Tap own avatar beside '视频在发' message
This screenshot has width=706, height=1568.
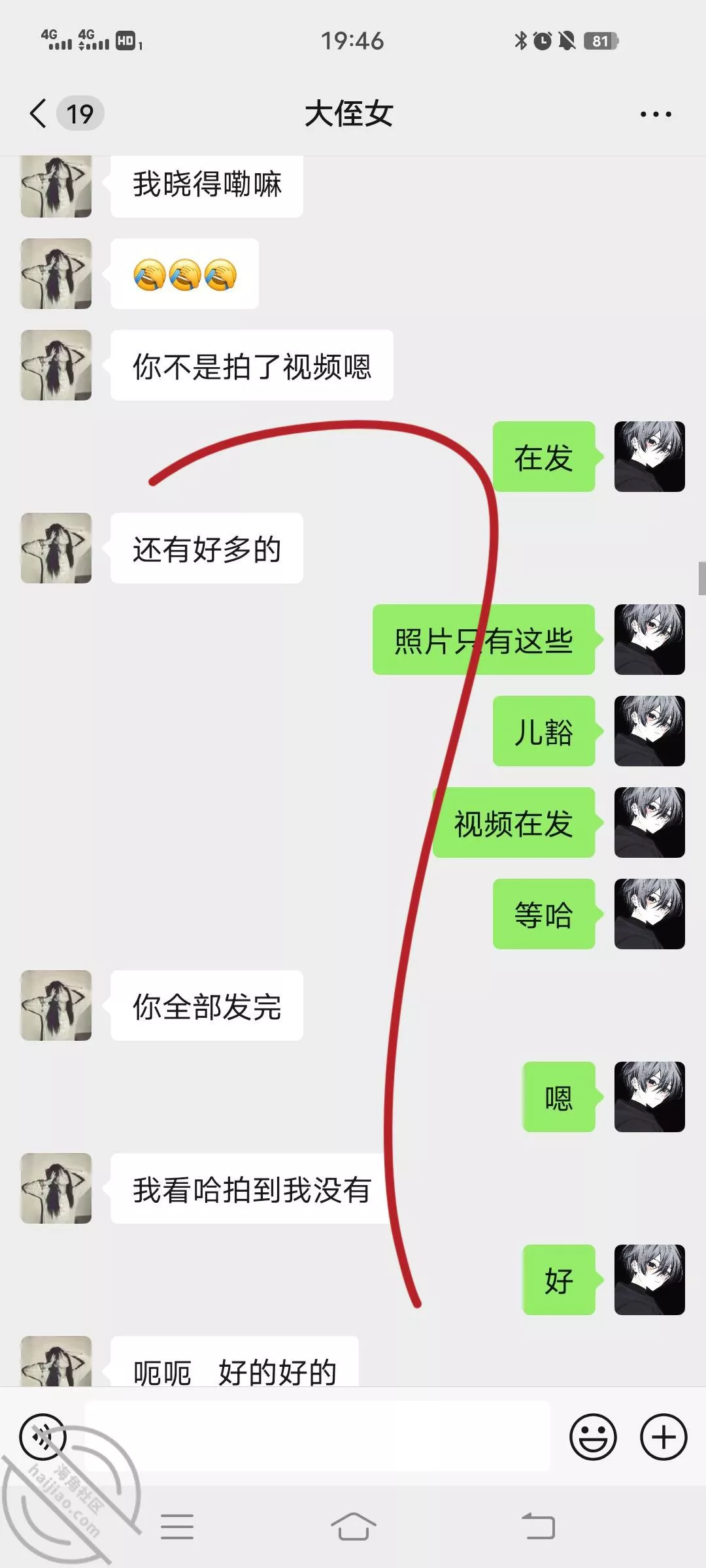(649, 823)
